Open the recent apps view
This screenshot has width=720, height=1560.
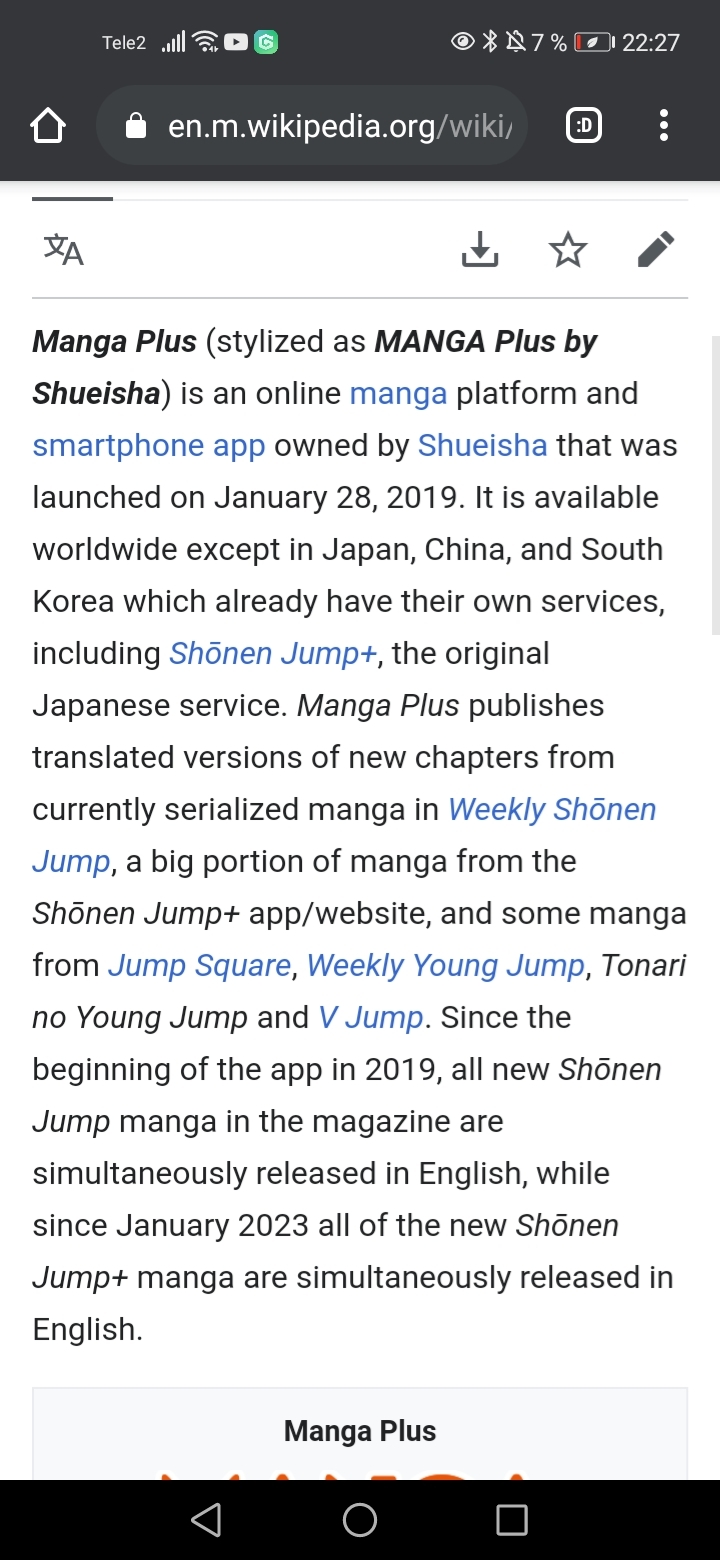point(512,1520)
